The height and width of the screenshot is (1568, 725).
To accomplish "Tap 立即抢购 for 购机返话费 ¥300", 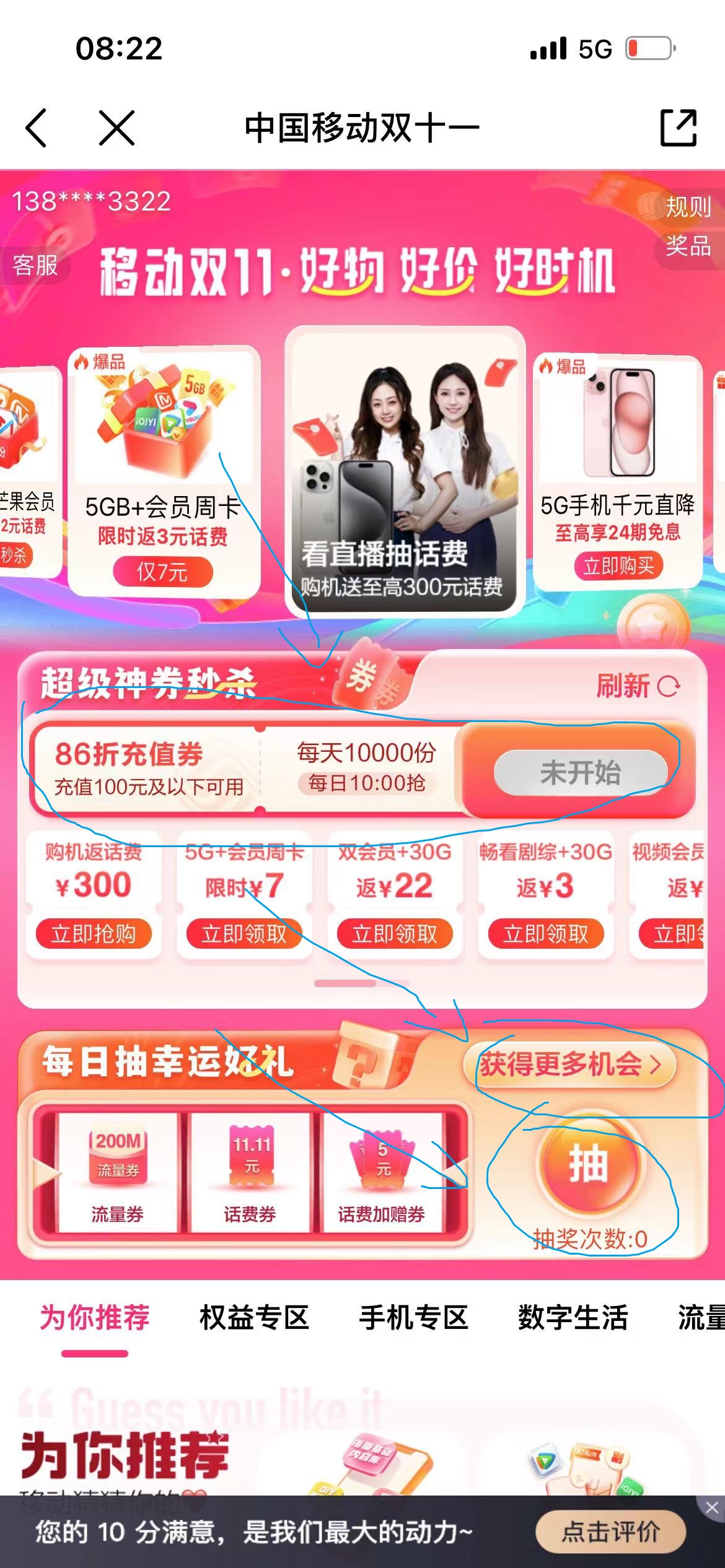I will coord(94,934).
